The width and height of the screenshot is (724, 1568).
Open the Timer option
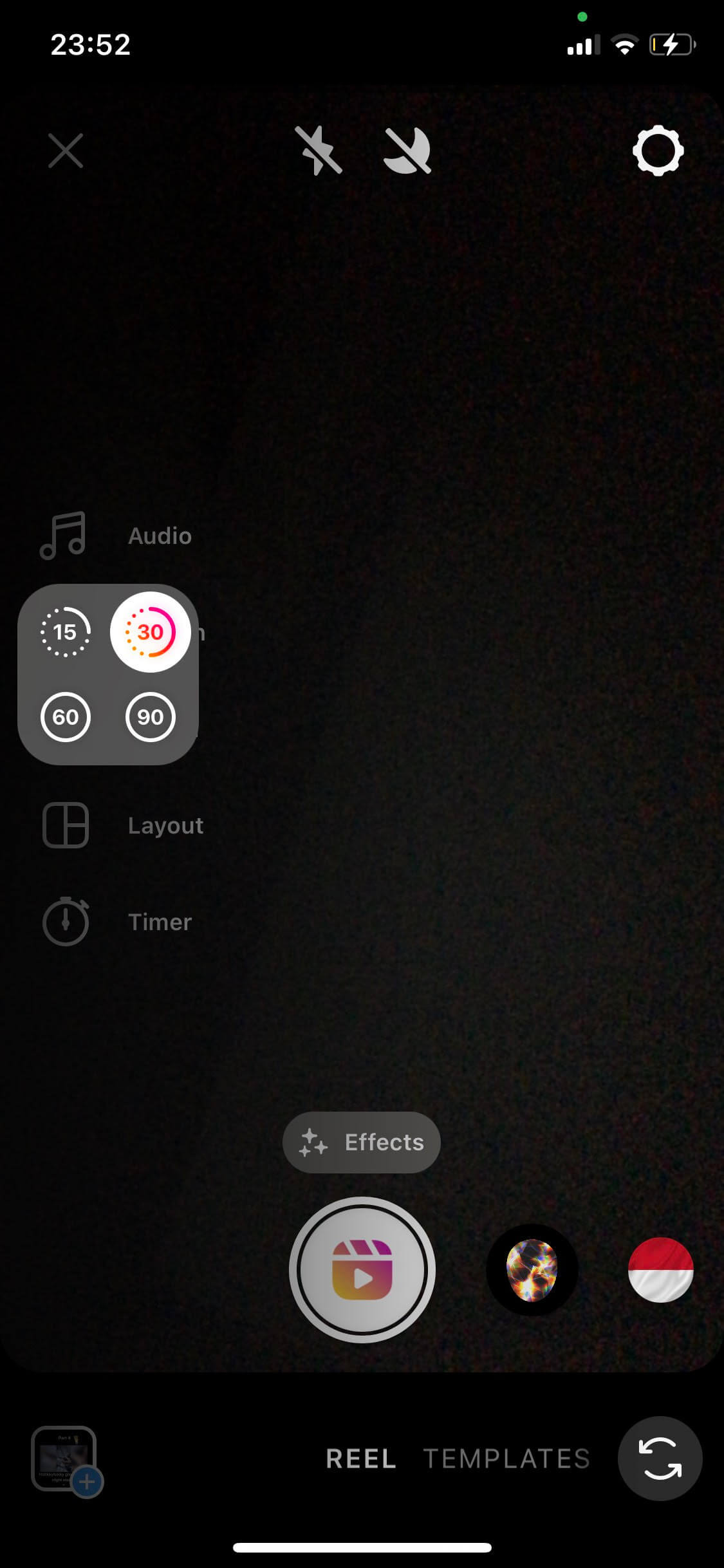[116, 922]
